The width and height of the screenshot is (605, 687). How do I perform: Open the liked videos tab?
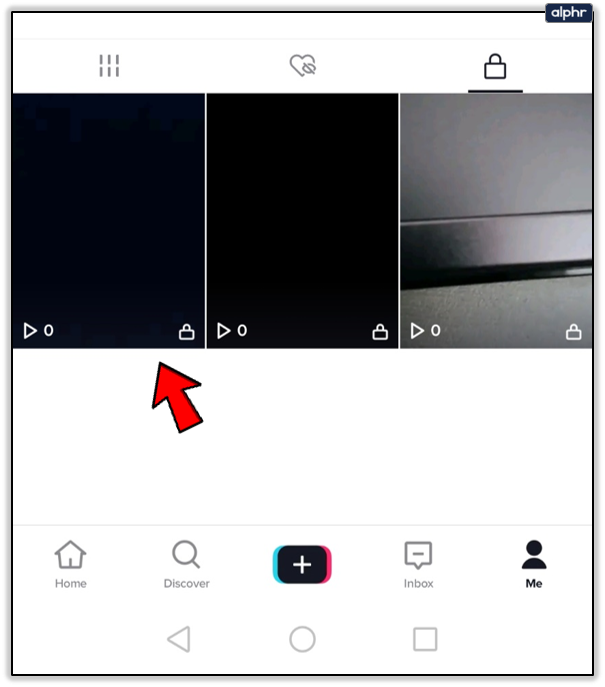(x=302, y=66)
